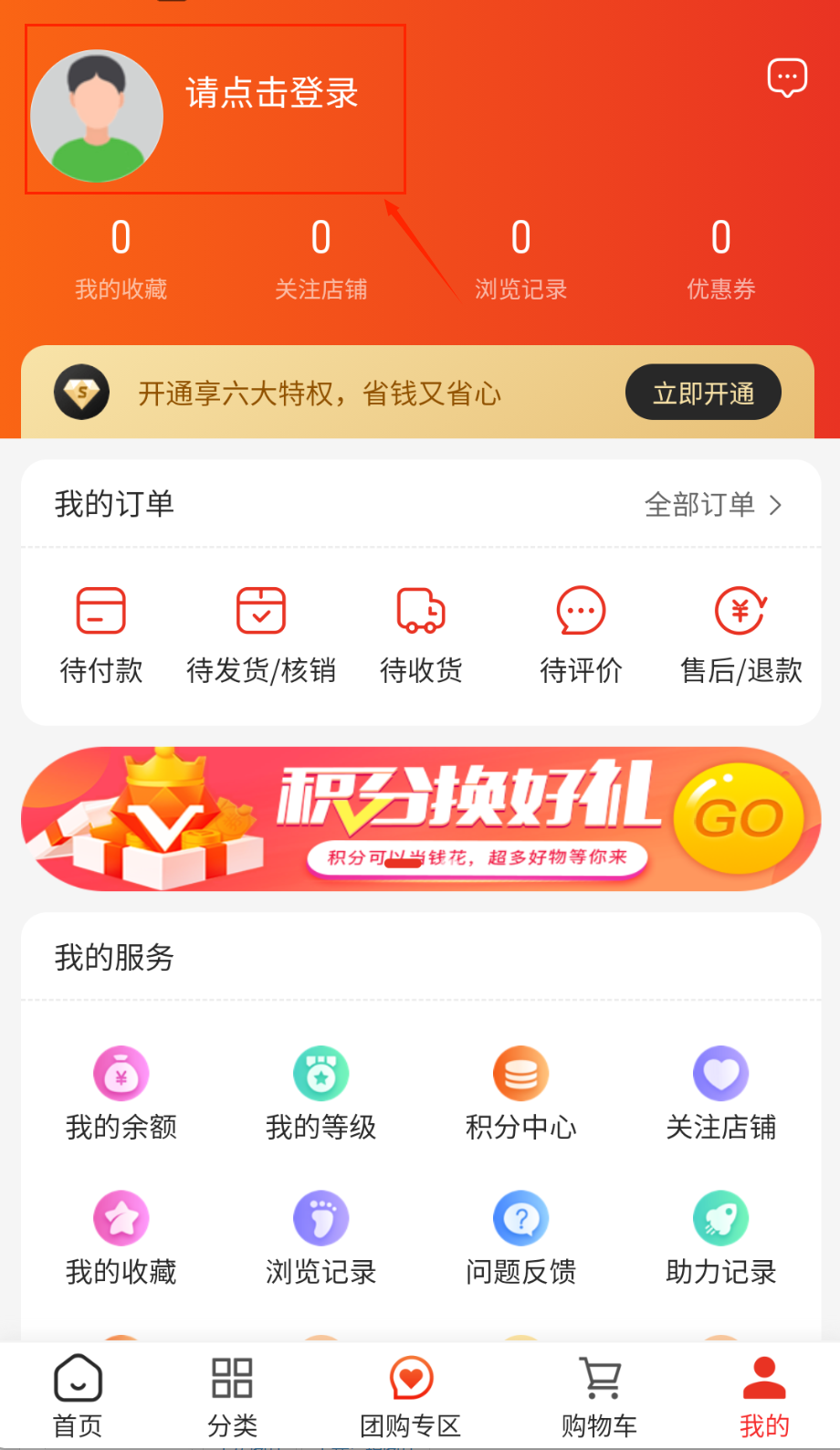The width and height of the screenshot is (840, 1450).
Task: Tap 请点击登录 to log in
Action: (271, 93)
